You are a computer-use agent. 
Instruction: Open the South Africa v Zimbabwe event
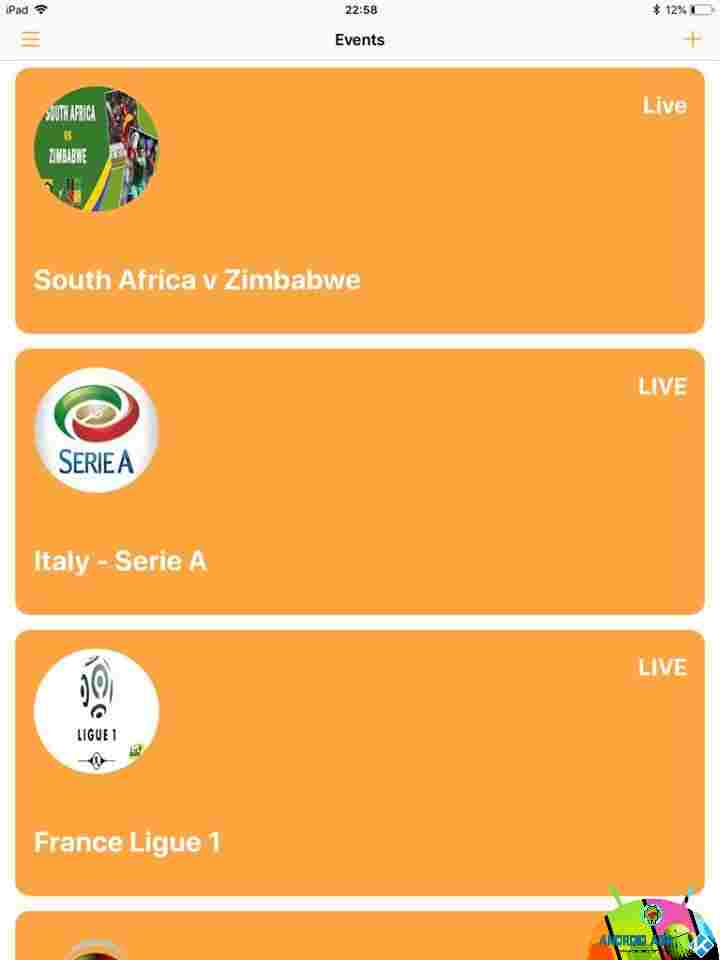(360, 200)
